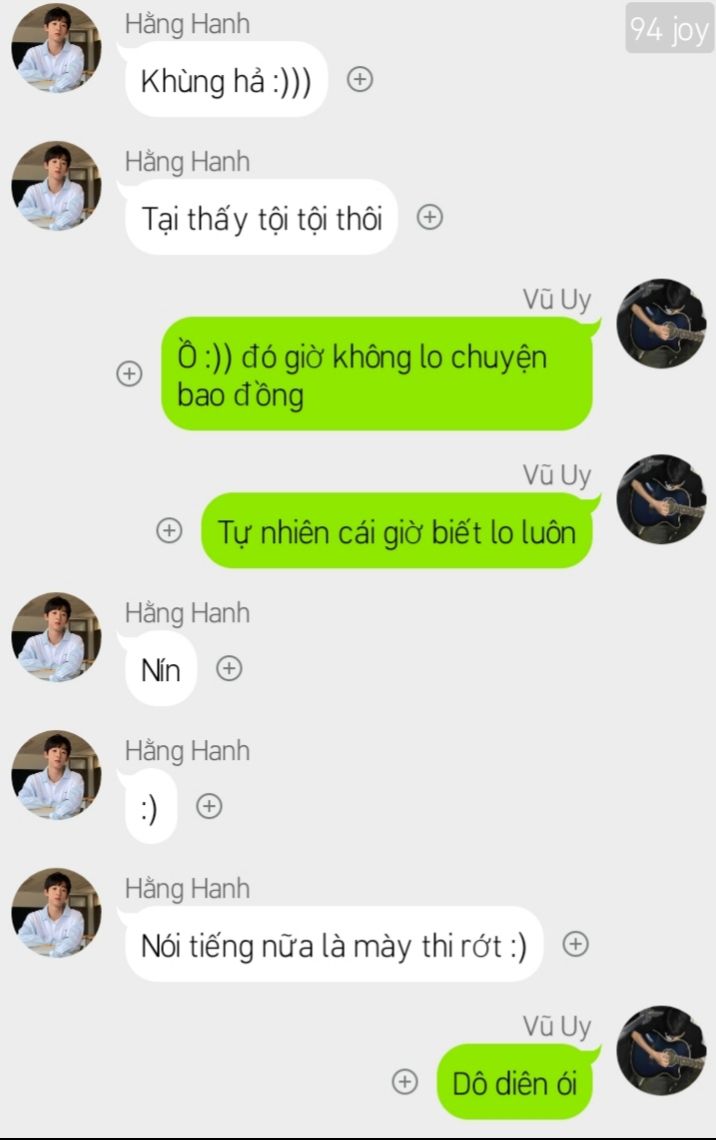This screenshot has height=1140, width=716.
Task: Open Vũ Uy's avatar beside "Dô diên ói"
Action: 661,1050
